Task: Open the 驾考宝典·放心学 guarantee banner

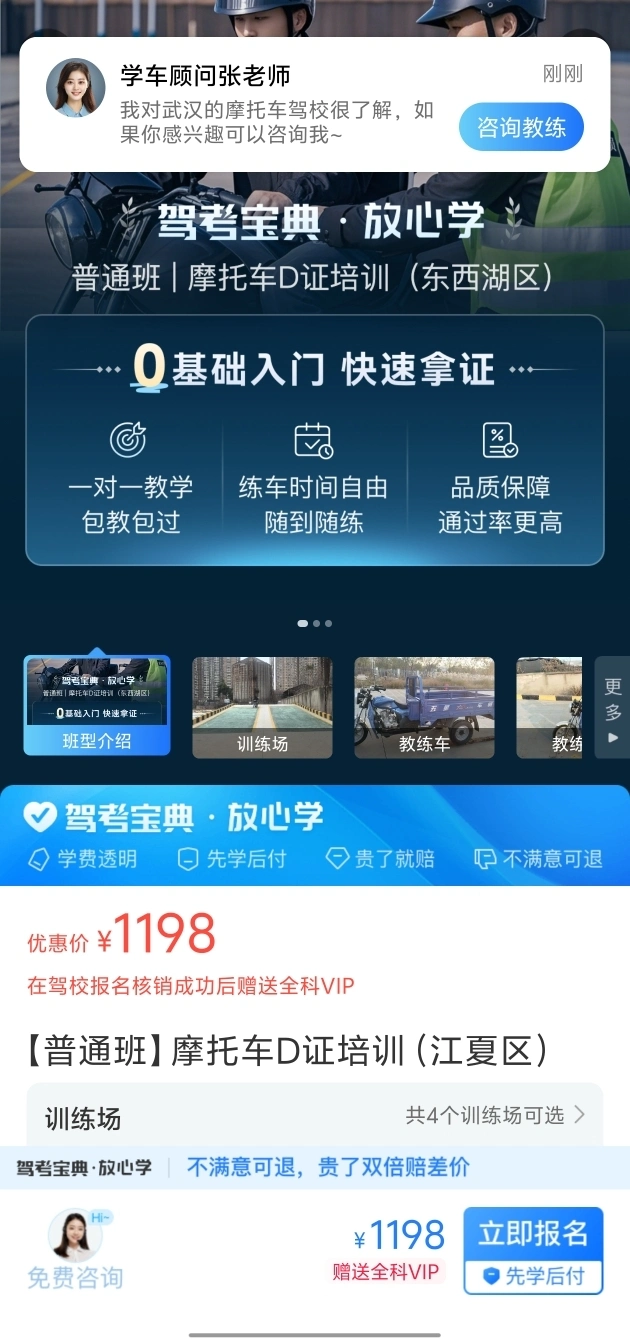Action: click(x=315, y=835)
